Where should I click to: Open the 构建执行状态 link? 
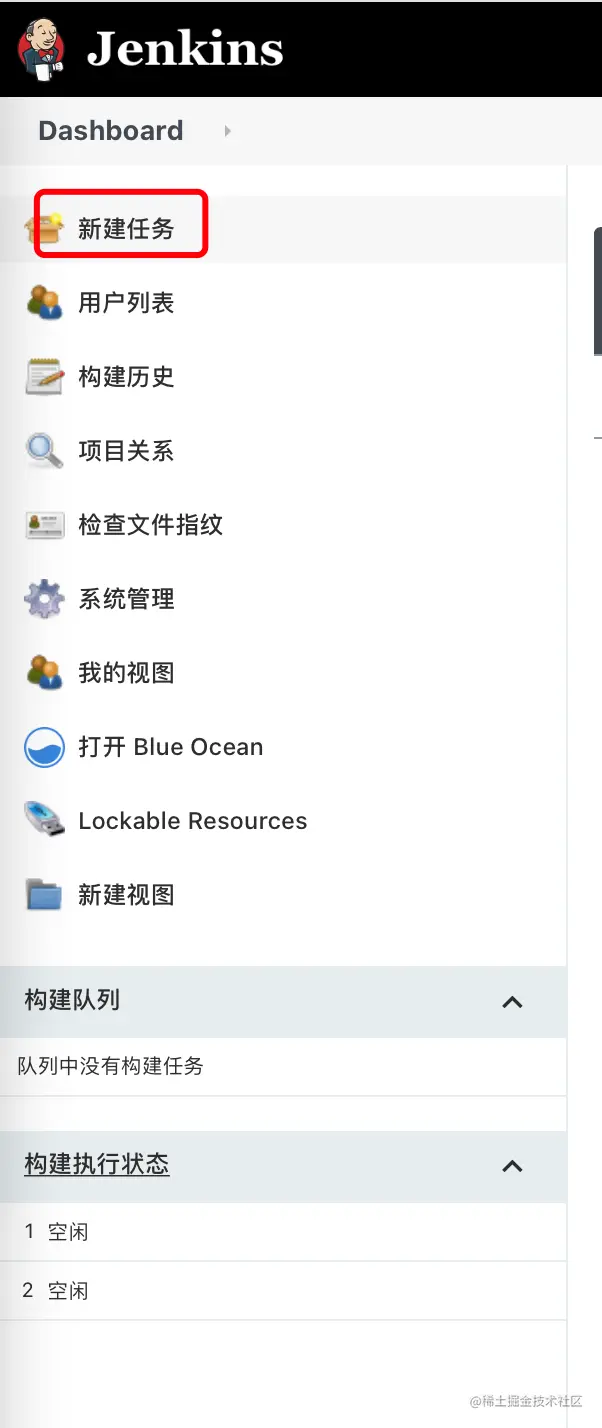(97, 1164)
